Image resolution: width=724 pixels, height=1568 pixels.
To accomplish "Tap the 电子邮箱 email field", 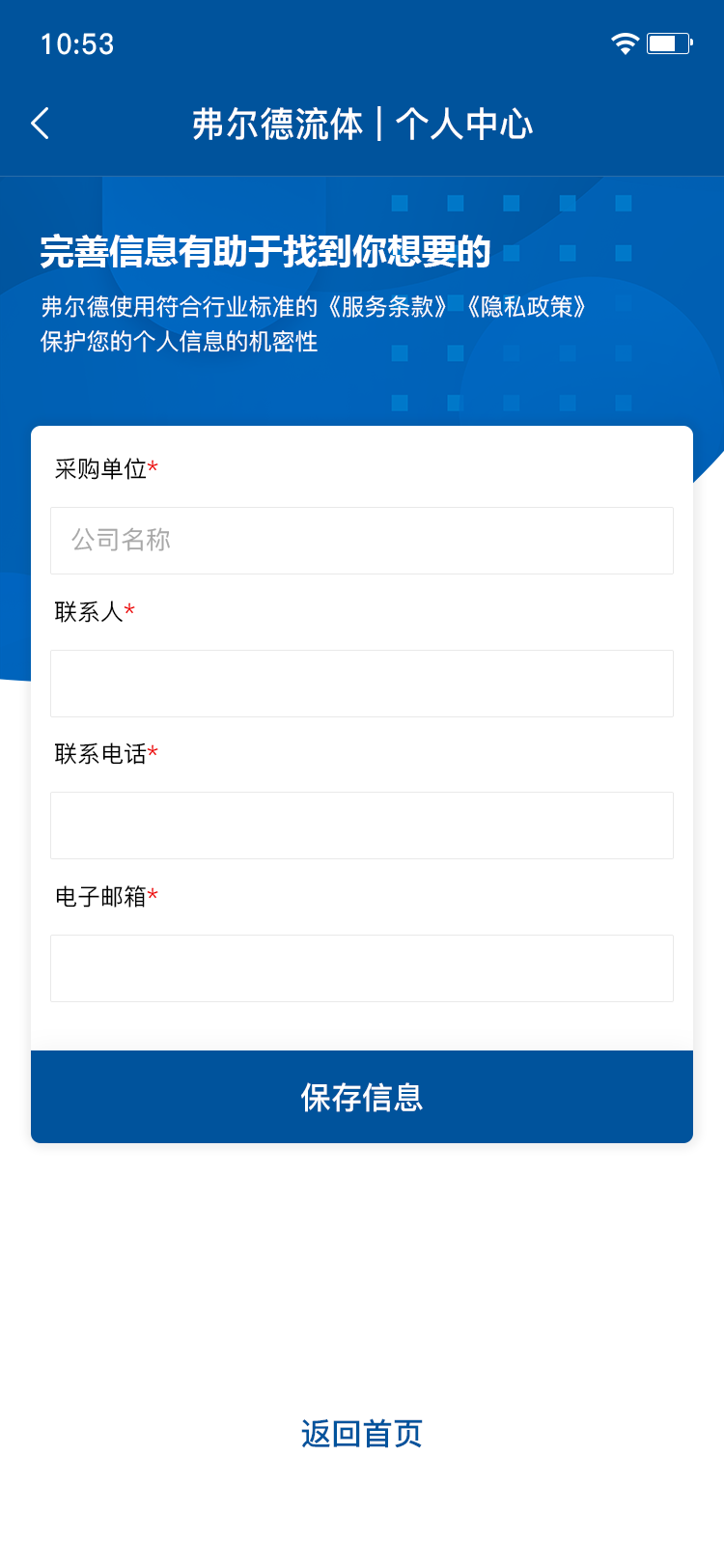I will (x=362, y=968).
